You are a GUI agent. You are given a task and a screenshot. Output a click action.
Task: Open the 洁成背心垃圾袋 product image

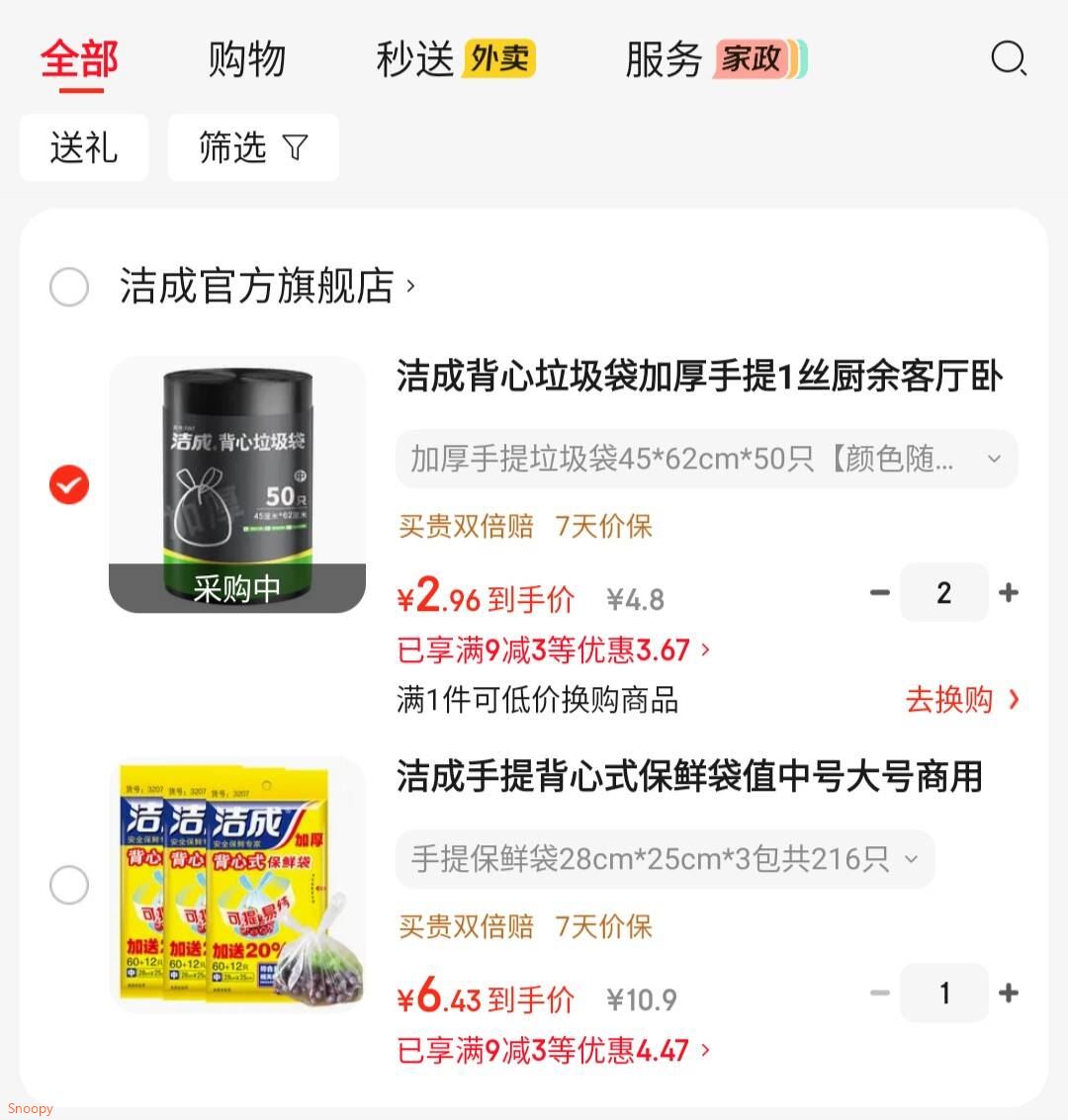click(237, 484)
